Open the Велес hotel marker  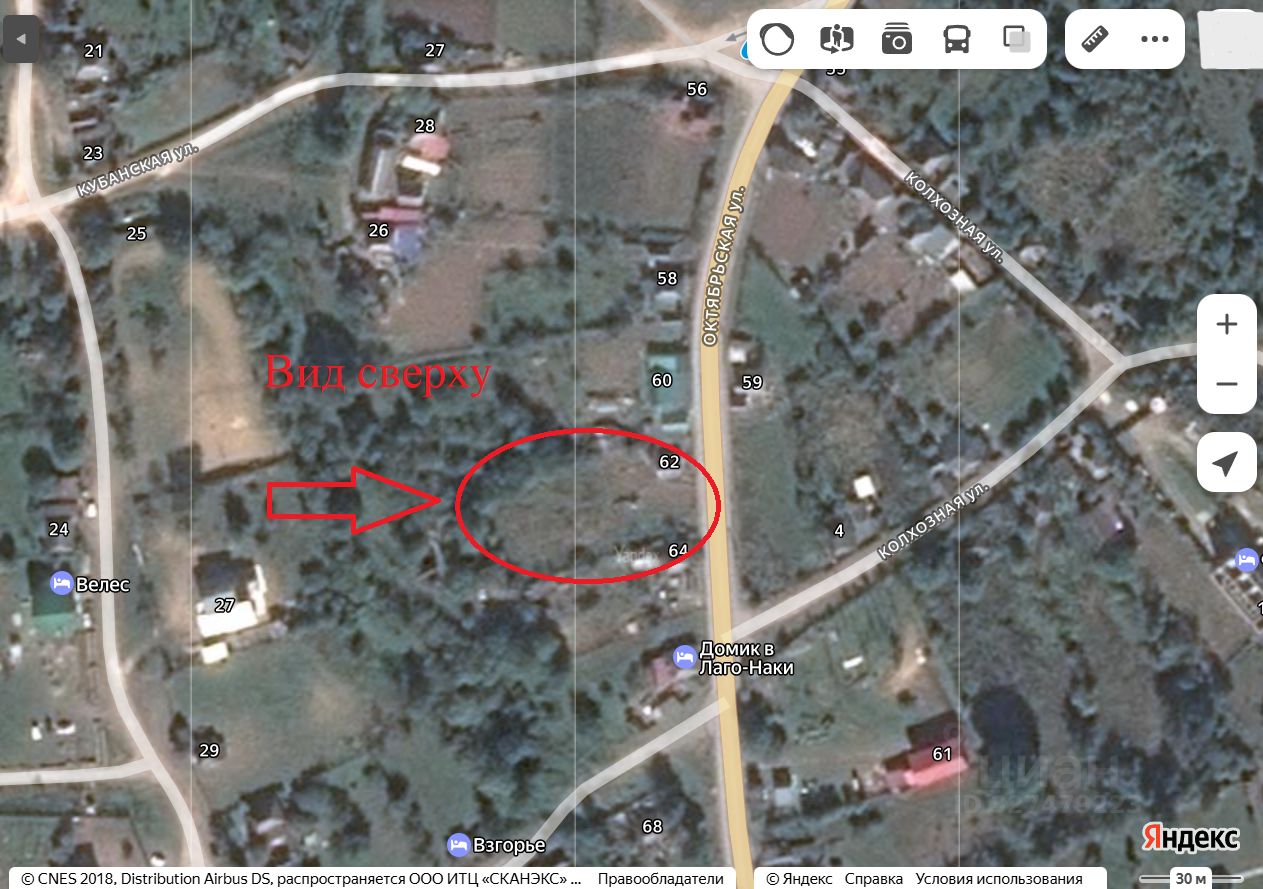(62, 583)
